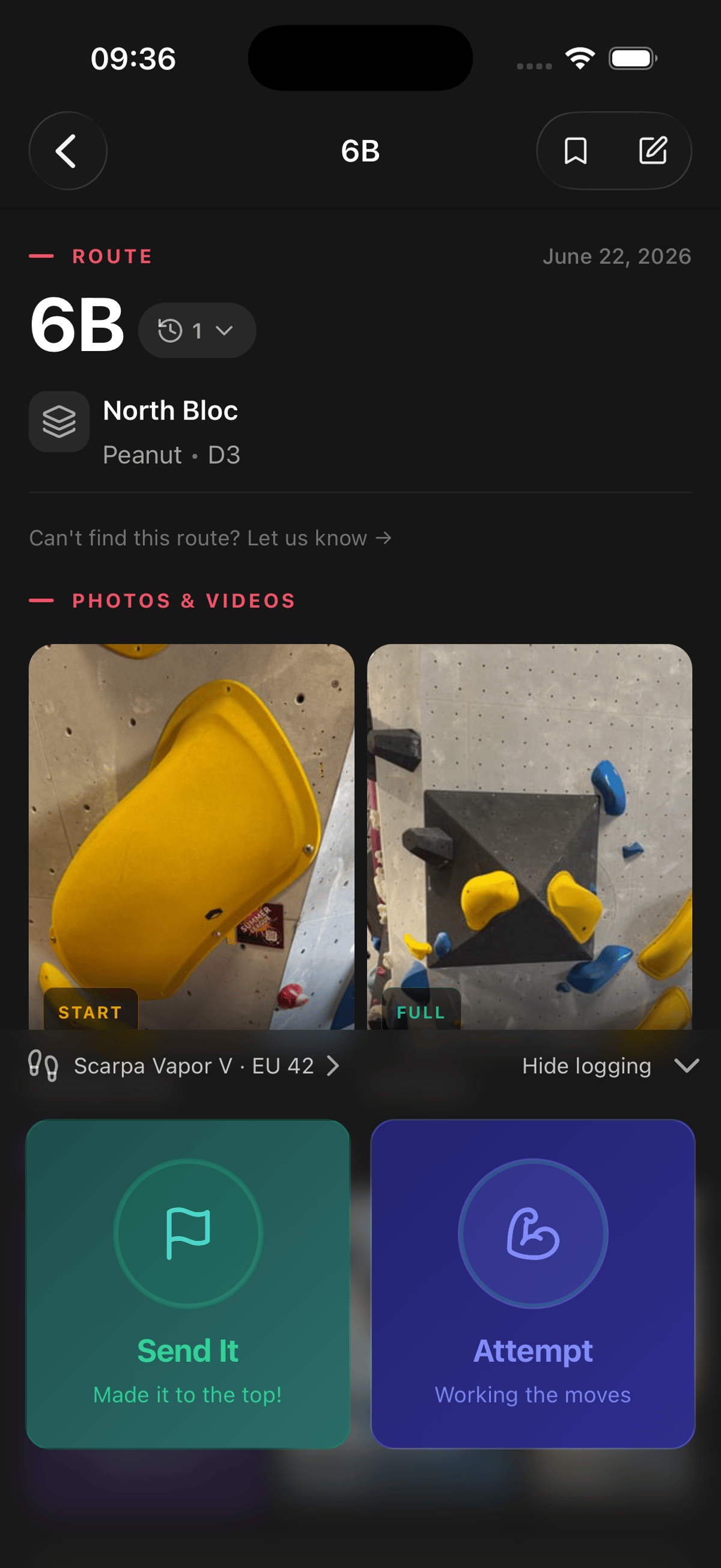
Task: Tap "Can't find this route? Let us know"
Action: [x=210, y=538]
